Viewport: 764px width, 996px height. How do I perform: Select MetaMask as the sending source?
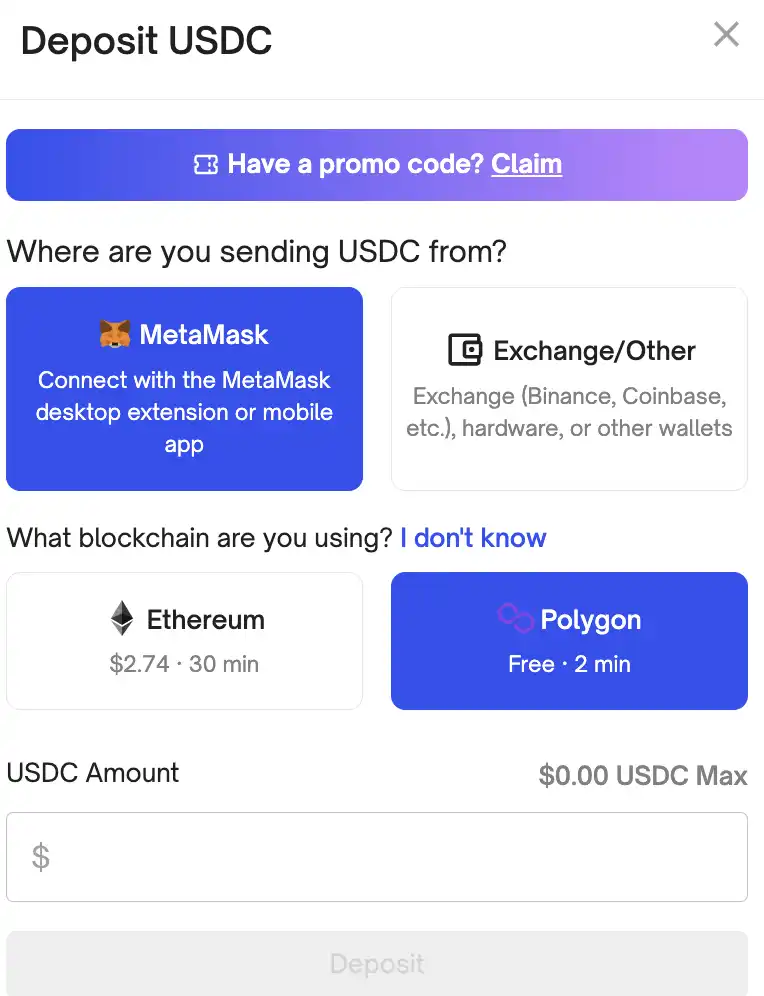pyautogui.click(x=184, y=388)
